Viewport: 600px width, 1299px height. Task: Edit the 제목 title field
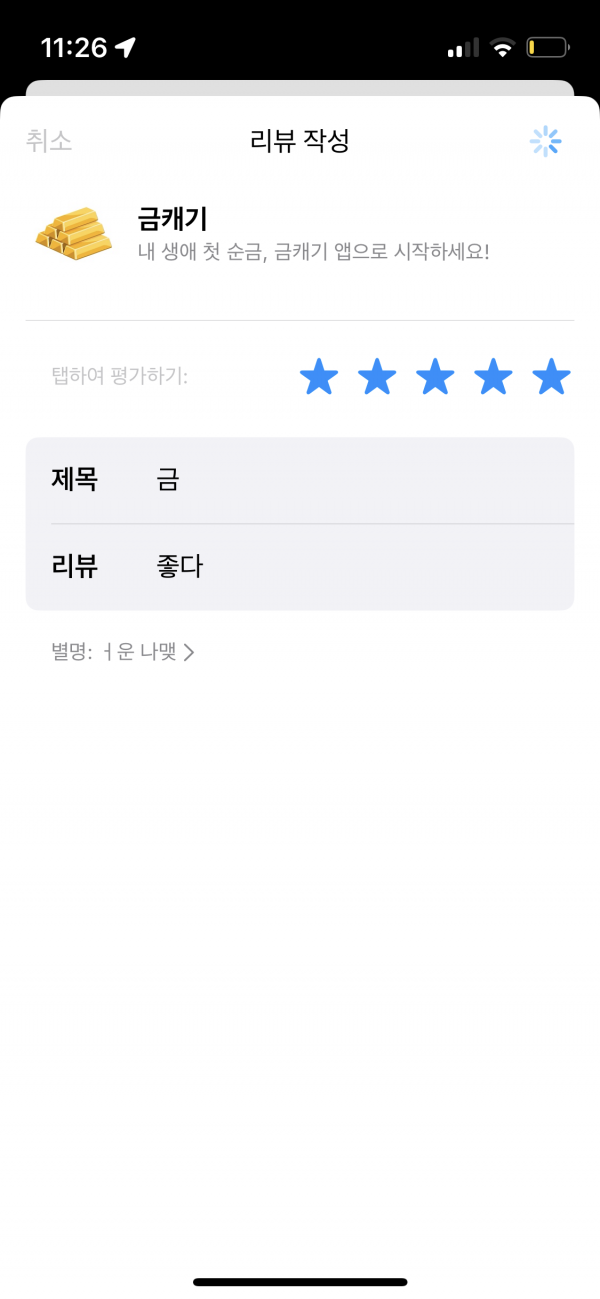[x=300, y=481]
